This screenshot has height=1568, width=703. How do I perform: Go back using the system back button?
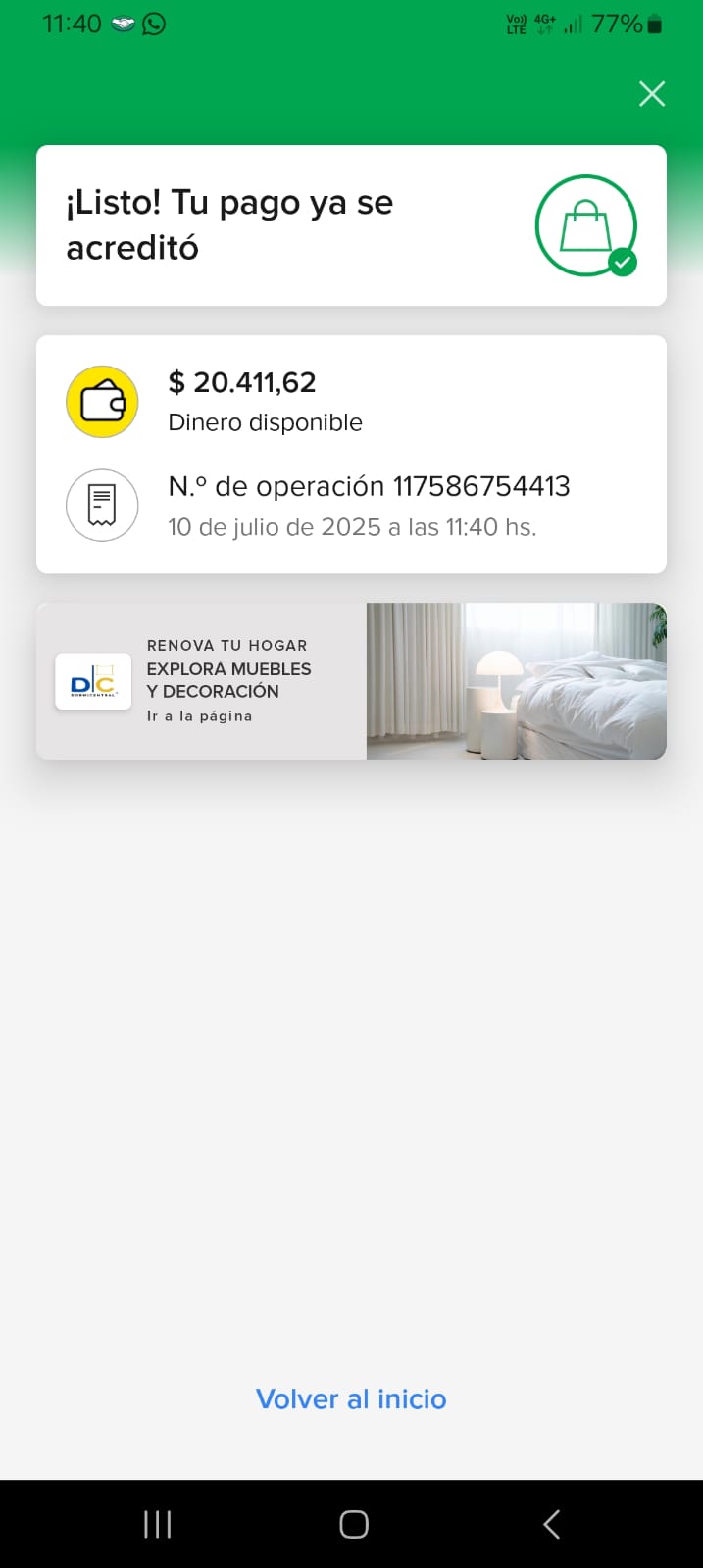point(551,1524)
